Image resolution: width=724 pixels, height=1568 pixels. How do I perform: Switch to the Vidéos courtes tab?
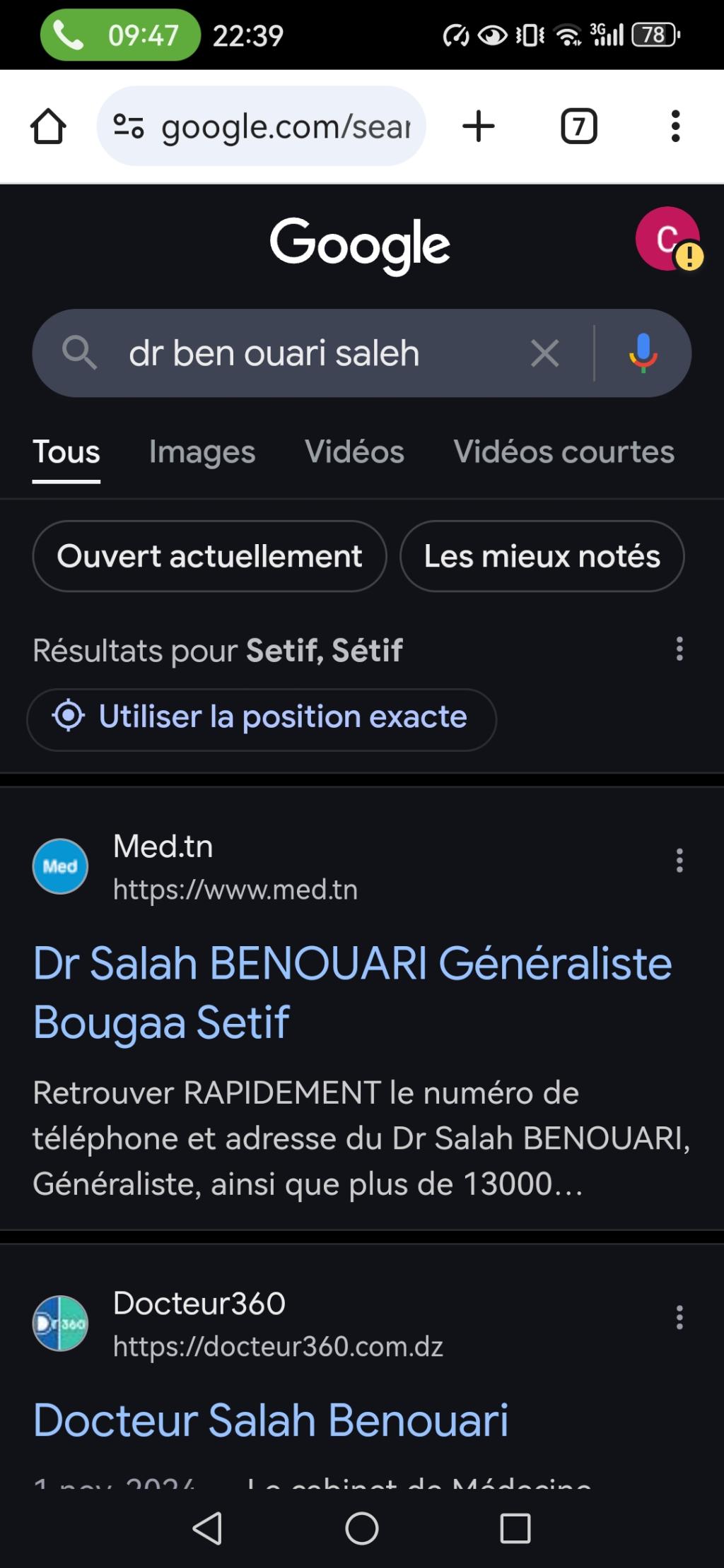pyautogui.click(x=564, y=452)
